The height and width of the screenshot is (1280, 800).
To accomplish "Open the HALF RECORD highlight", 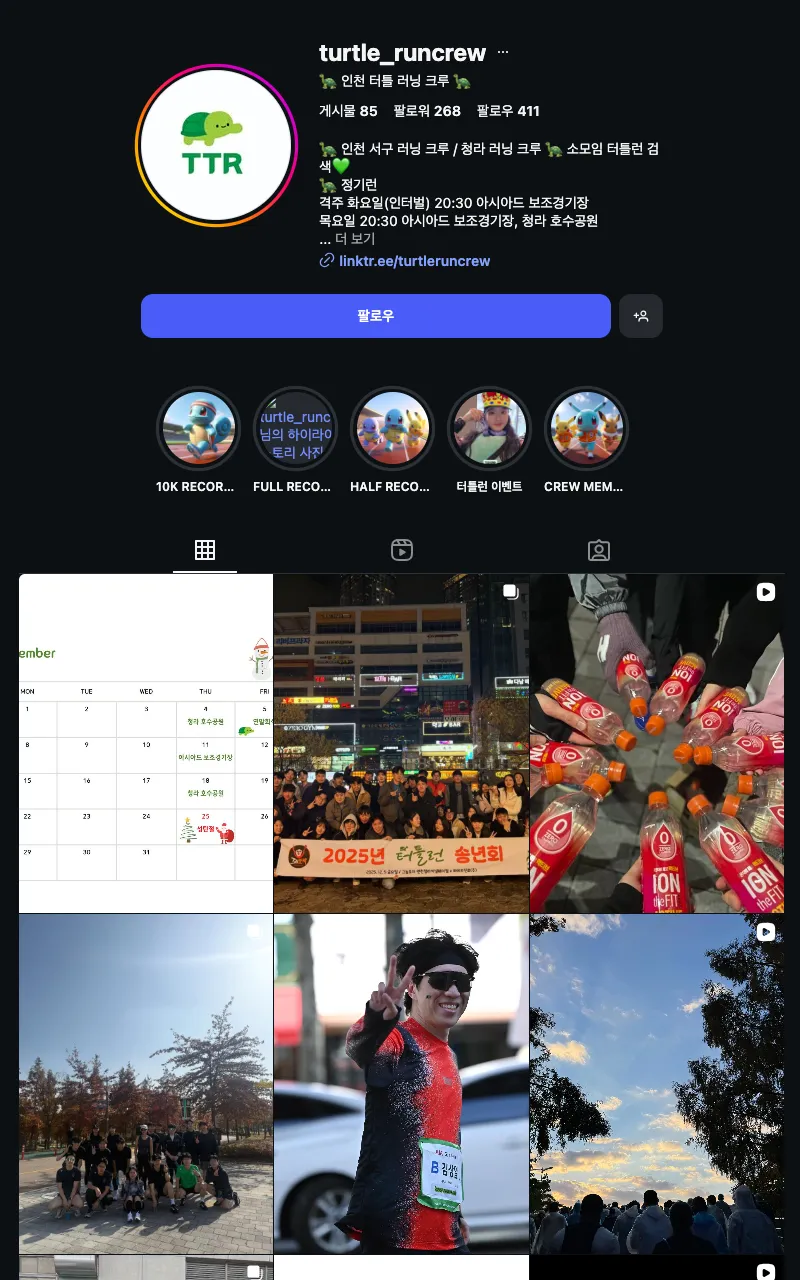I will [392, 429].
